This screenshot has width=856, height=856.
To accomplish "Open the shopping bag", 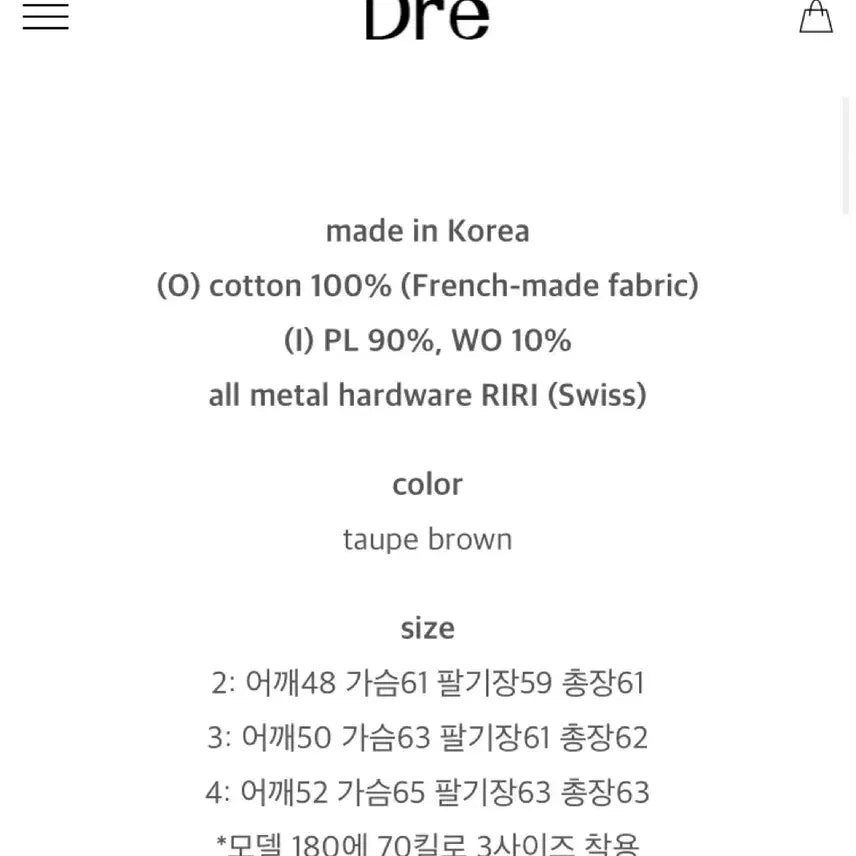I will 816,16.
